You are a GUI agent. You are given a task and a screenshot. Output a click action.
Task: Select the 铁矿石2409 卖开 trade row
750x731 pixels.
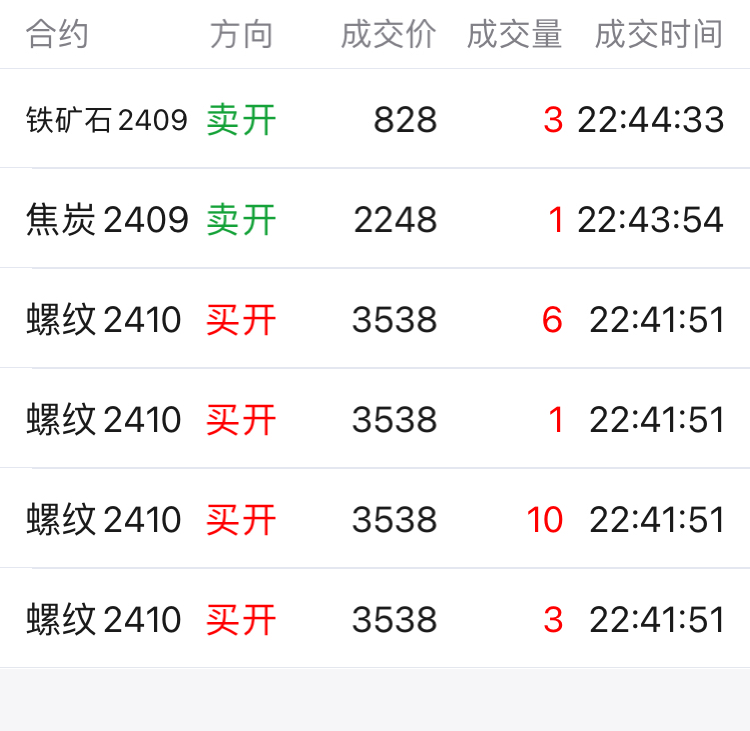(375, 119)
